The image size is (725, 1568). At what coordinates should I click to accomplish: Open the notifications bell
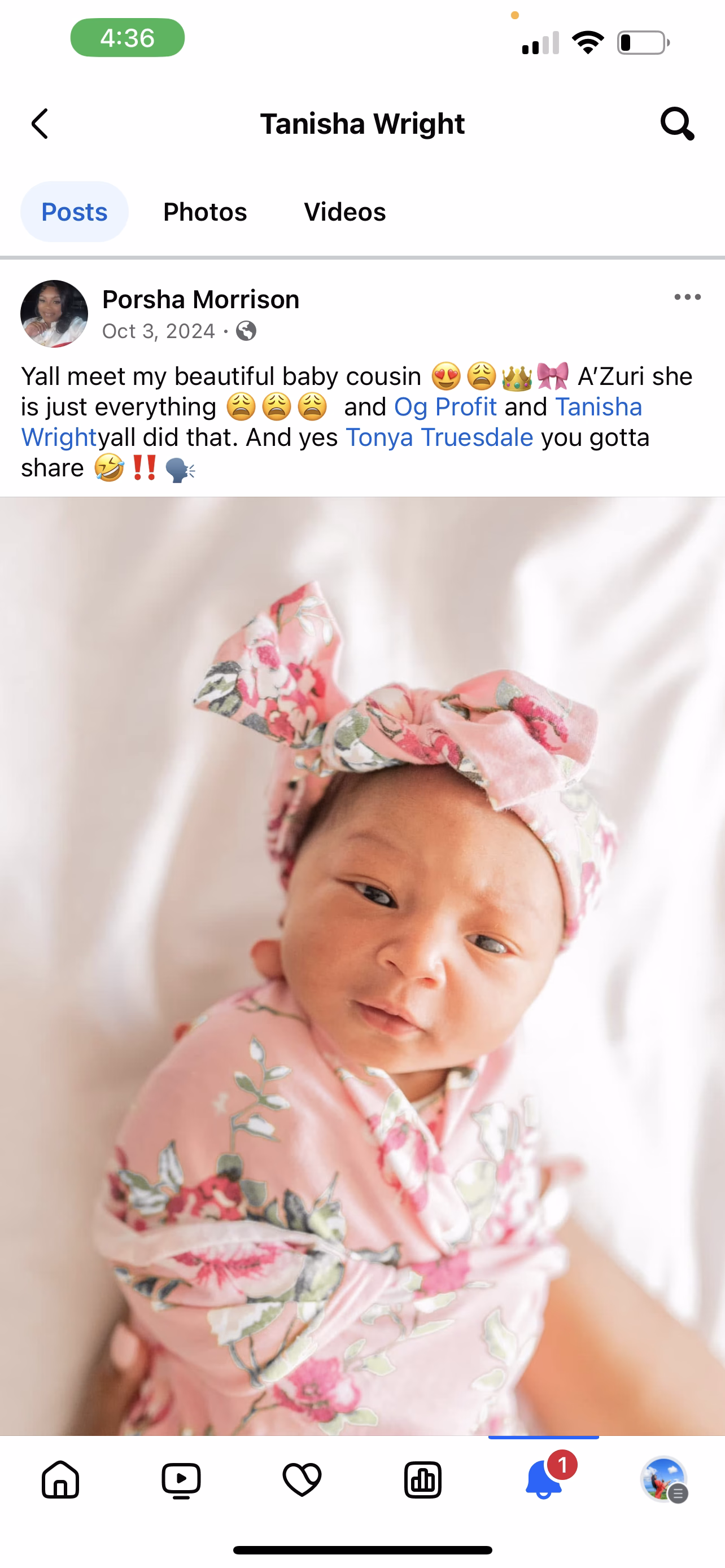(x=544, y=1480)
